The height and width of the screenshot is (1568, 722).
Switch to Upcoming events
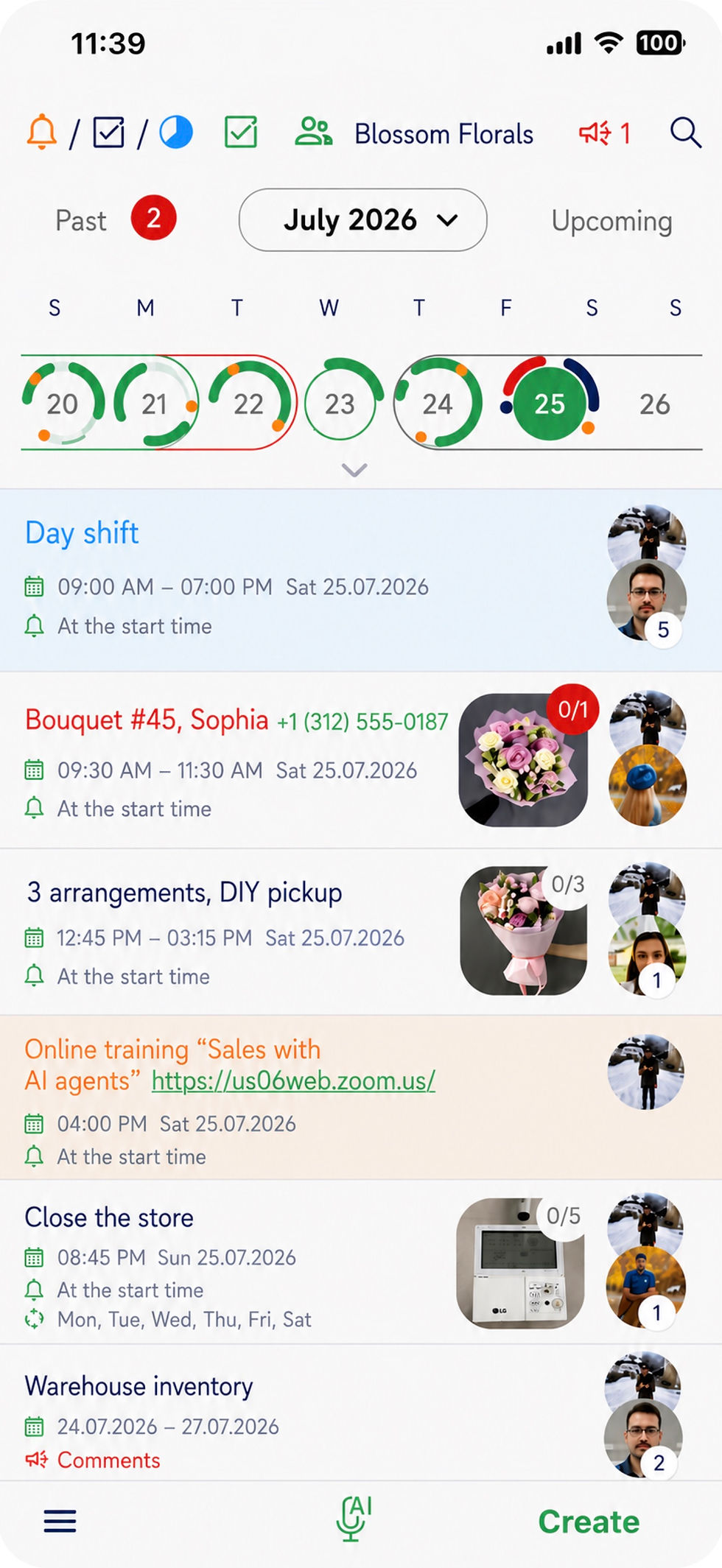point(611,221)
